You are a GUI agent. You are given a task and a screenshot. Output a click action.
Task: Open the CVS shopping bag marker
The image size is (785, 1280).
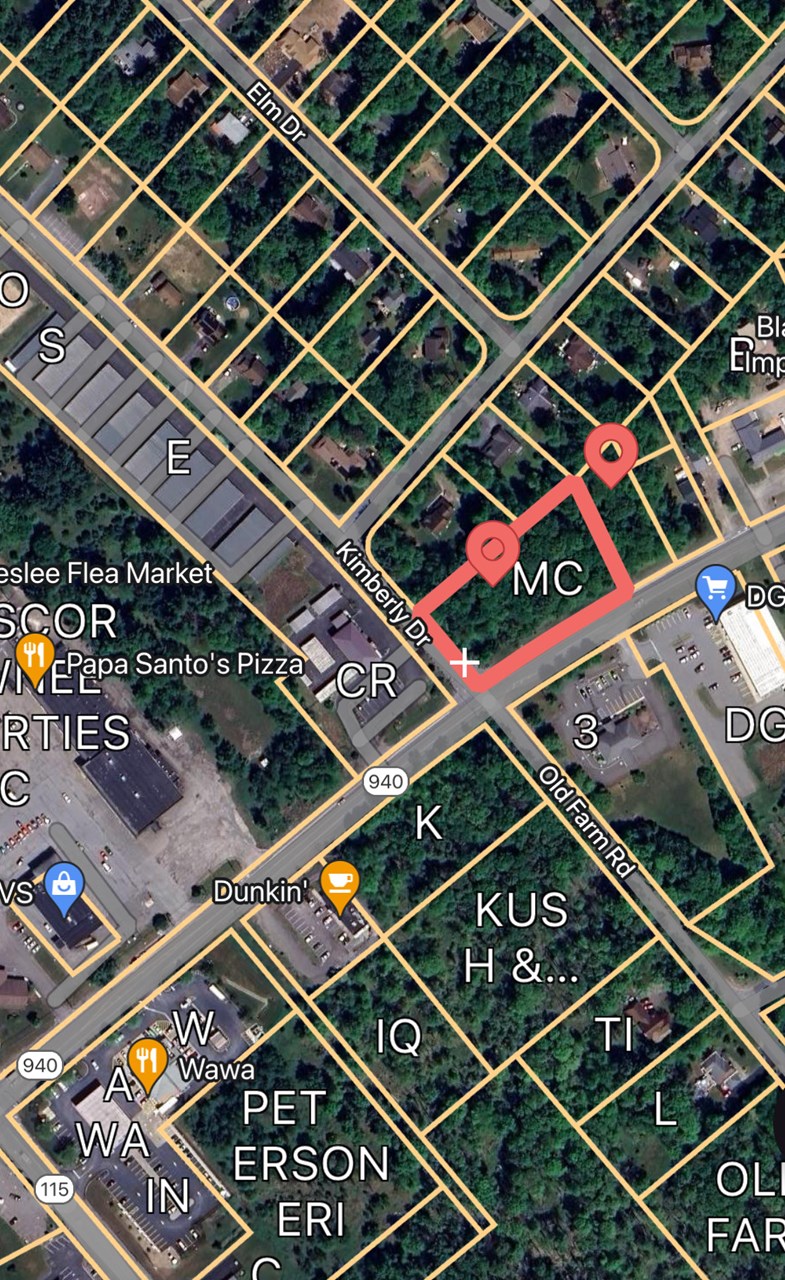[64, 888]
